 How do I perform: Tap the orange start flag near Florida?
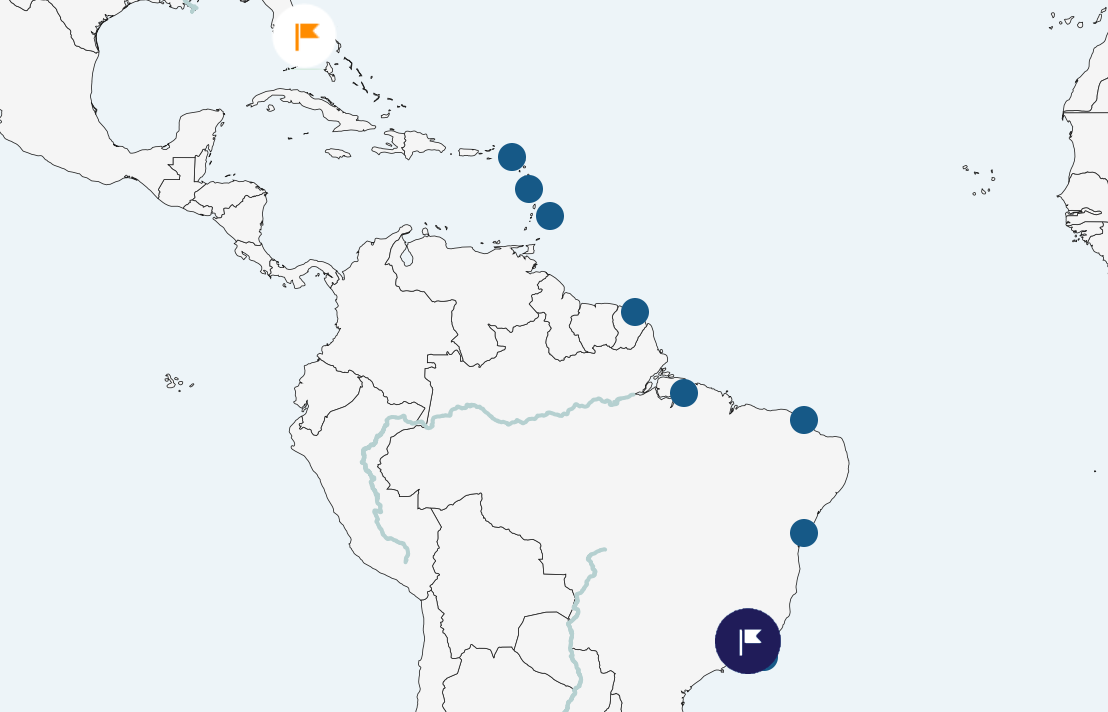305,37
